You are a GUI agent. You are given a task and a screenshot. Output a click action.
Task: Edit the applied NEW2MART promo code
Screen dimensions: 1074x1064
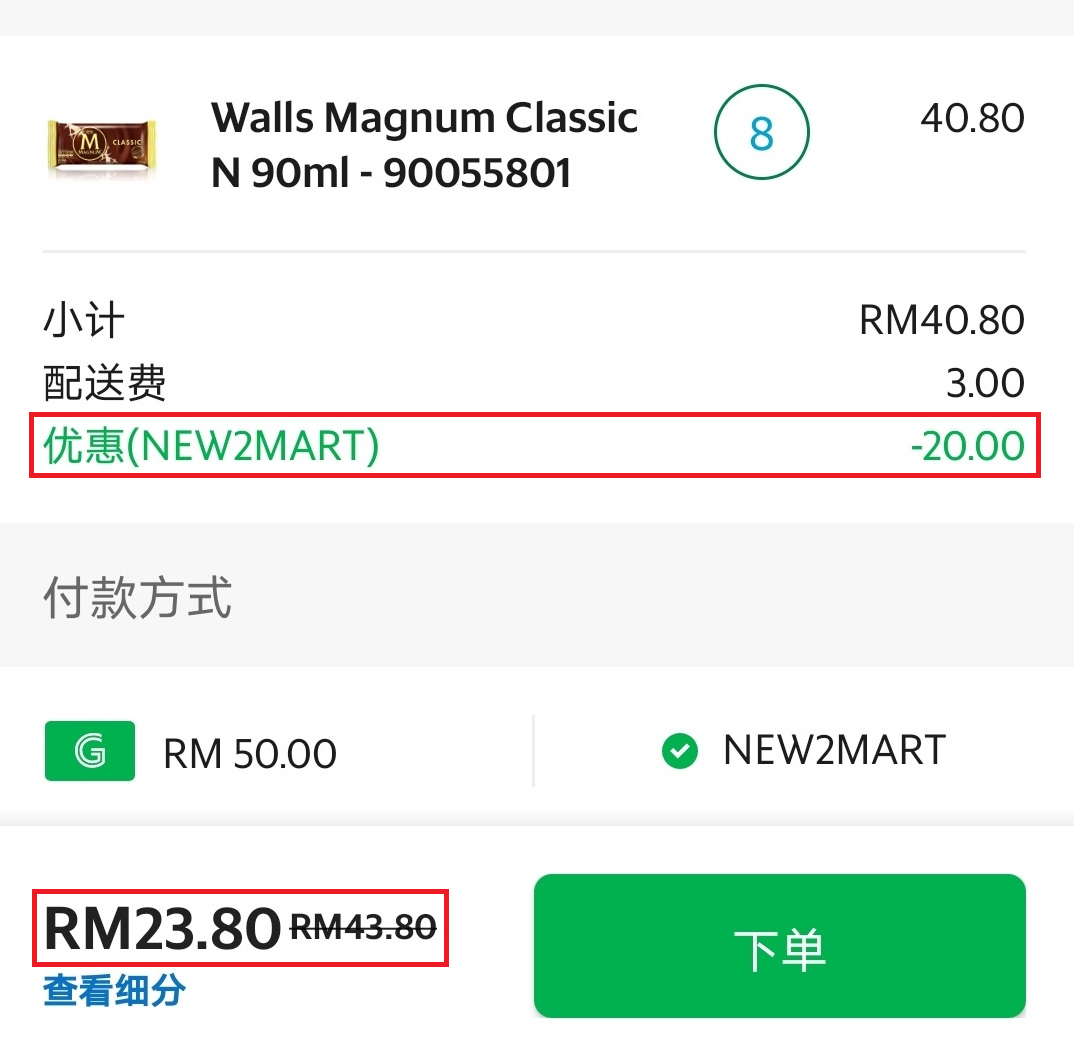tap(805, 750)
